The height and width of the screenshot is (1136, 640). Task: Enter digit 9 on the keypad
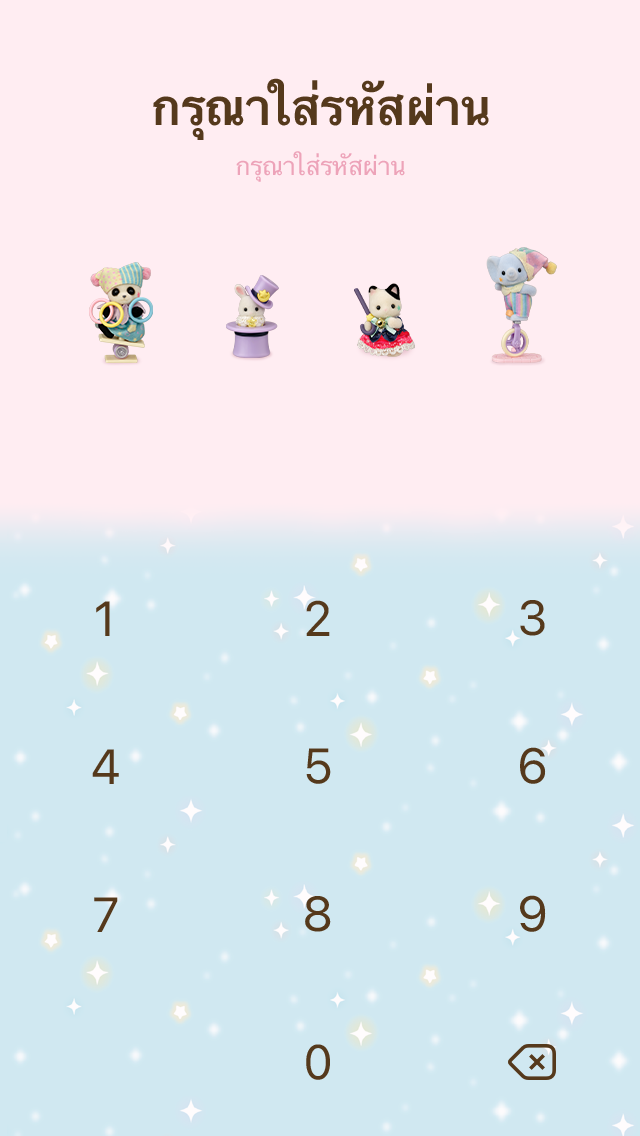point(532,915)
